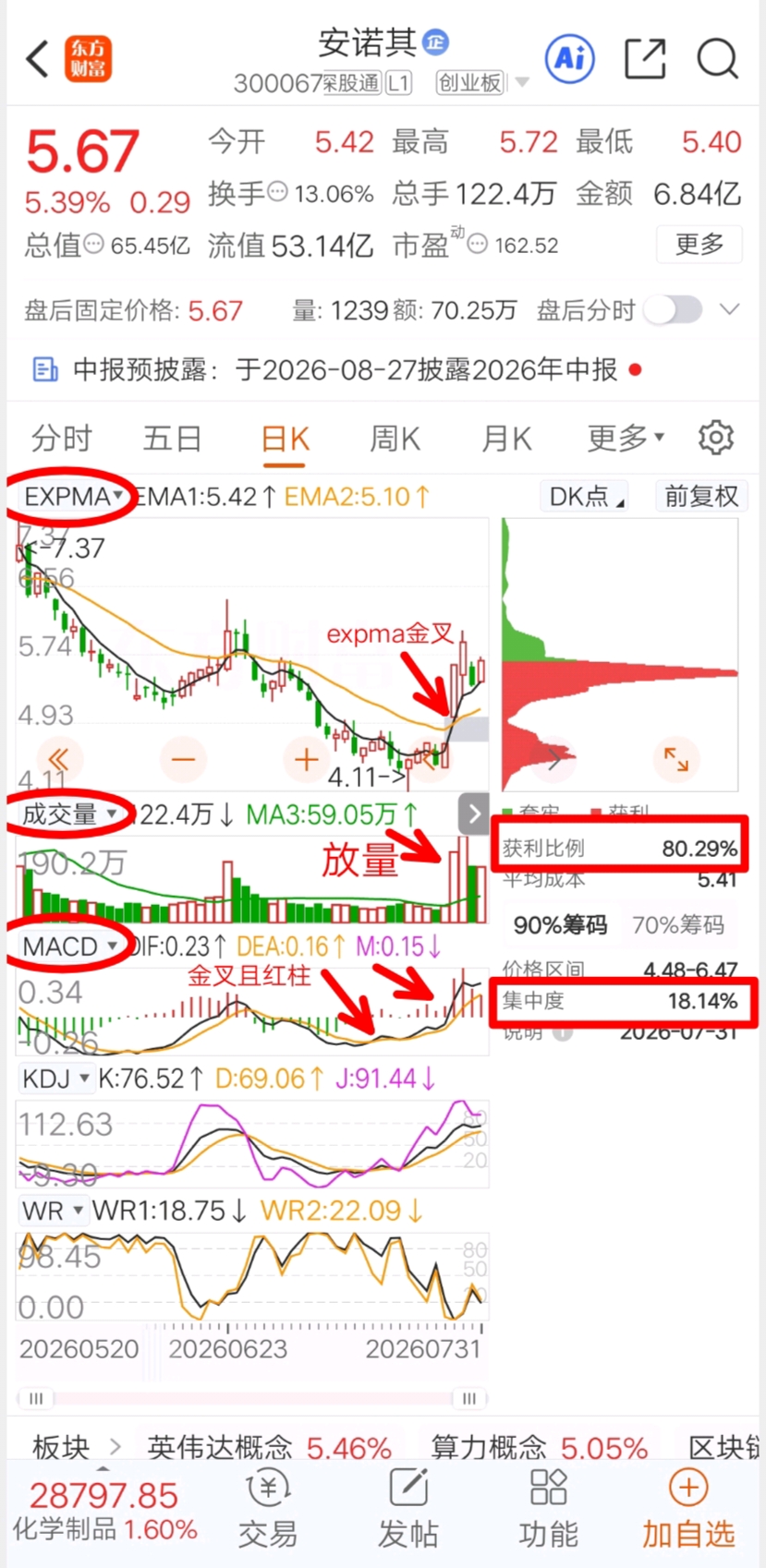Open the Ai assistant icon
This screenshot has height=1568, width=766.
(569, 59)
